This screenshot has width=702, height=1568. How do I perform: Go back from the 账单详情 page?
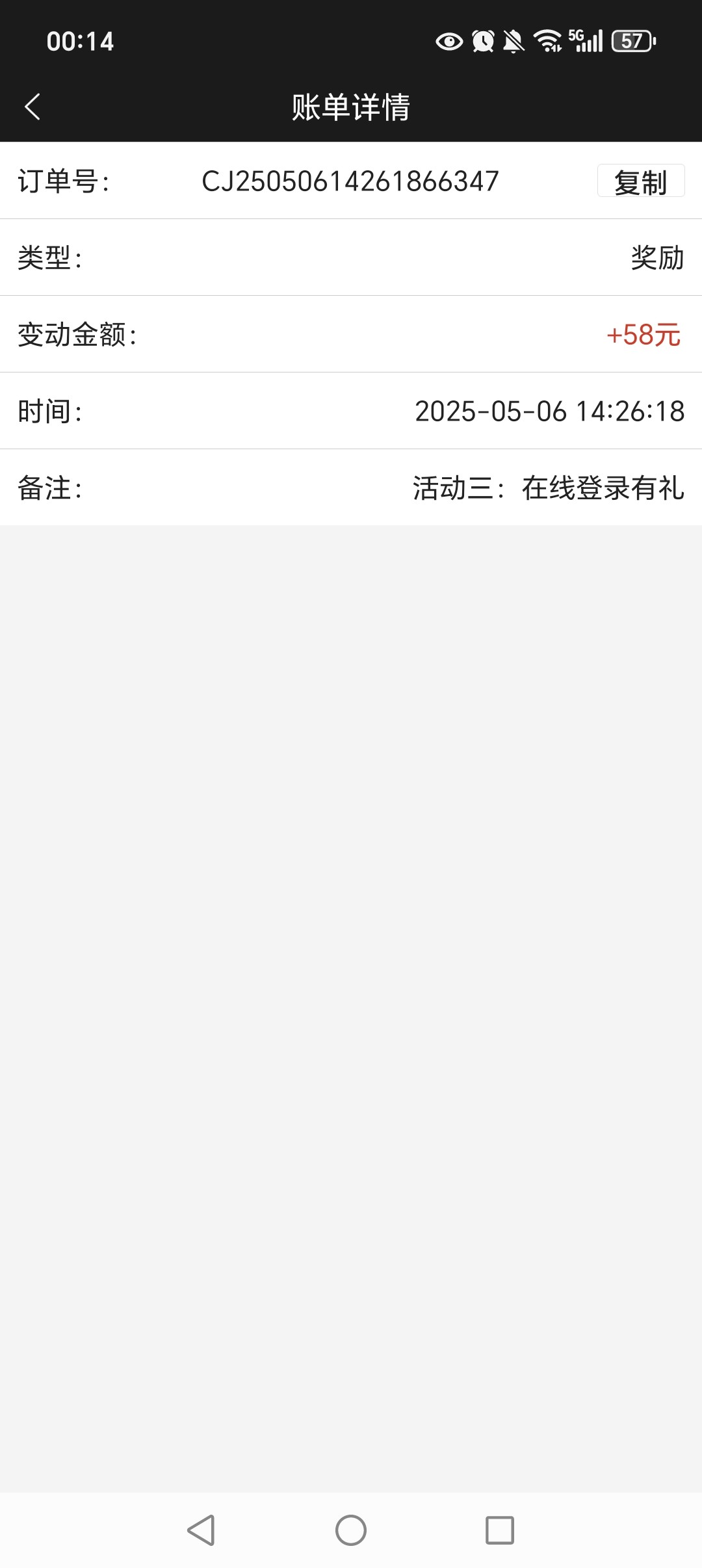point(32,107)
